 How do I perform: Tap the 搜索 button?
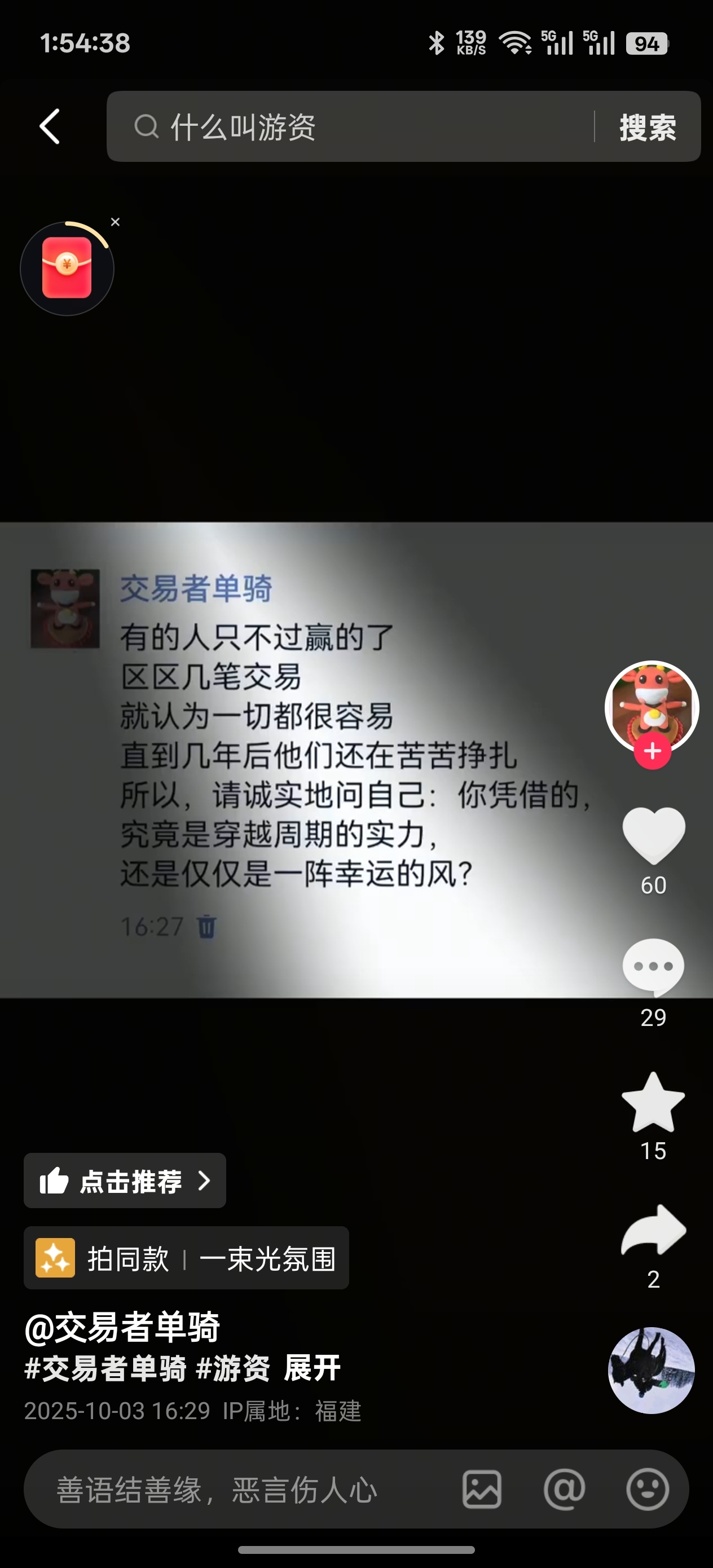coord(648,126)
